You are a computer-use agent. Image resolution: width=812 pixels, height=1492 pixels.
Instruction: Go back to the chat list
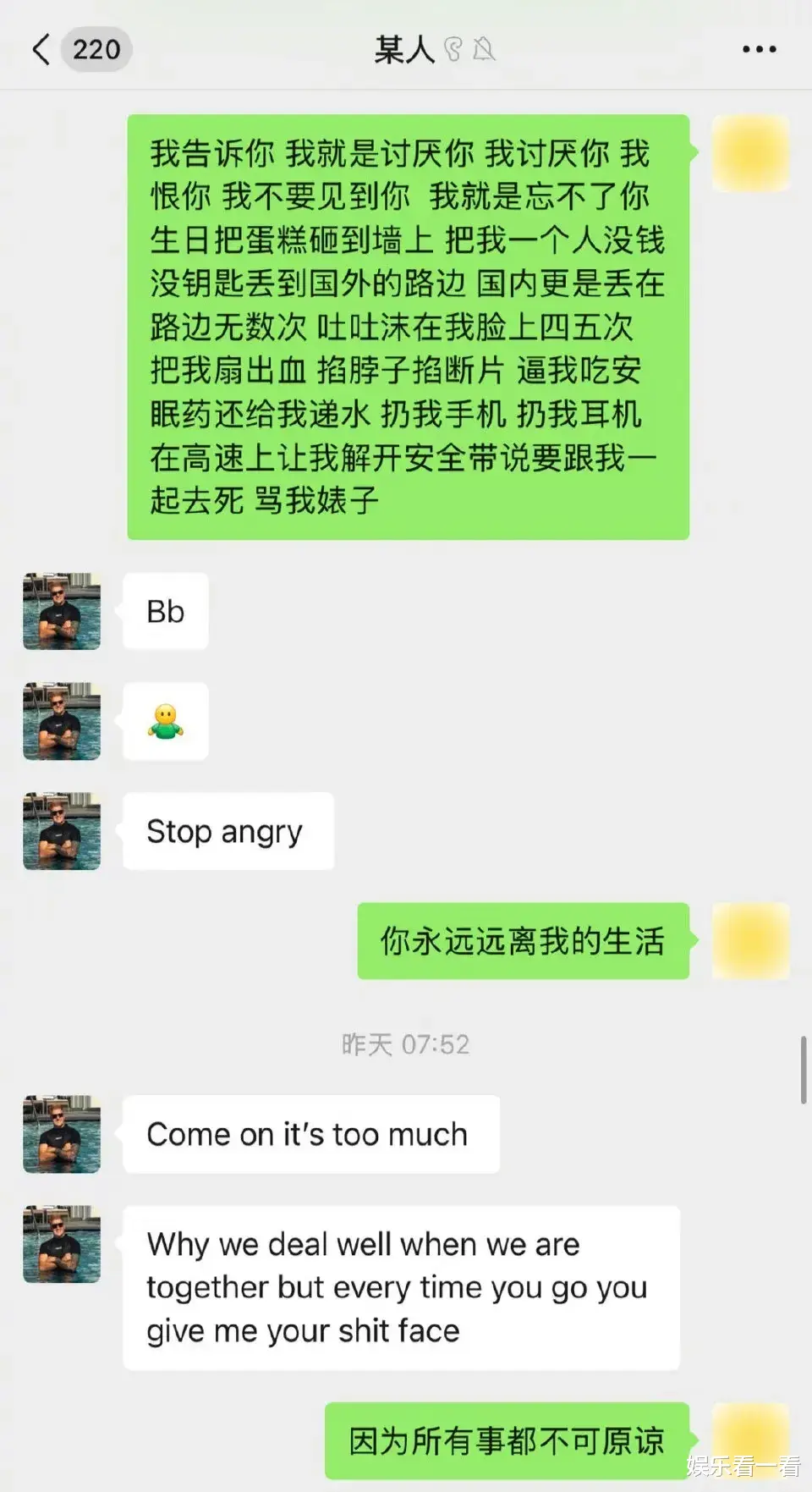[42, 49]
